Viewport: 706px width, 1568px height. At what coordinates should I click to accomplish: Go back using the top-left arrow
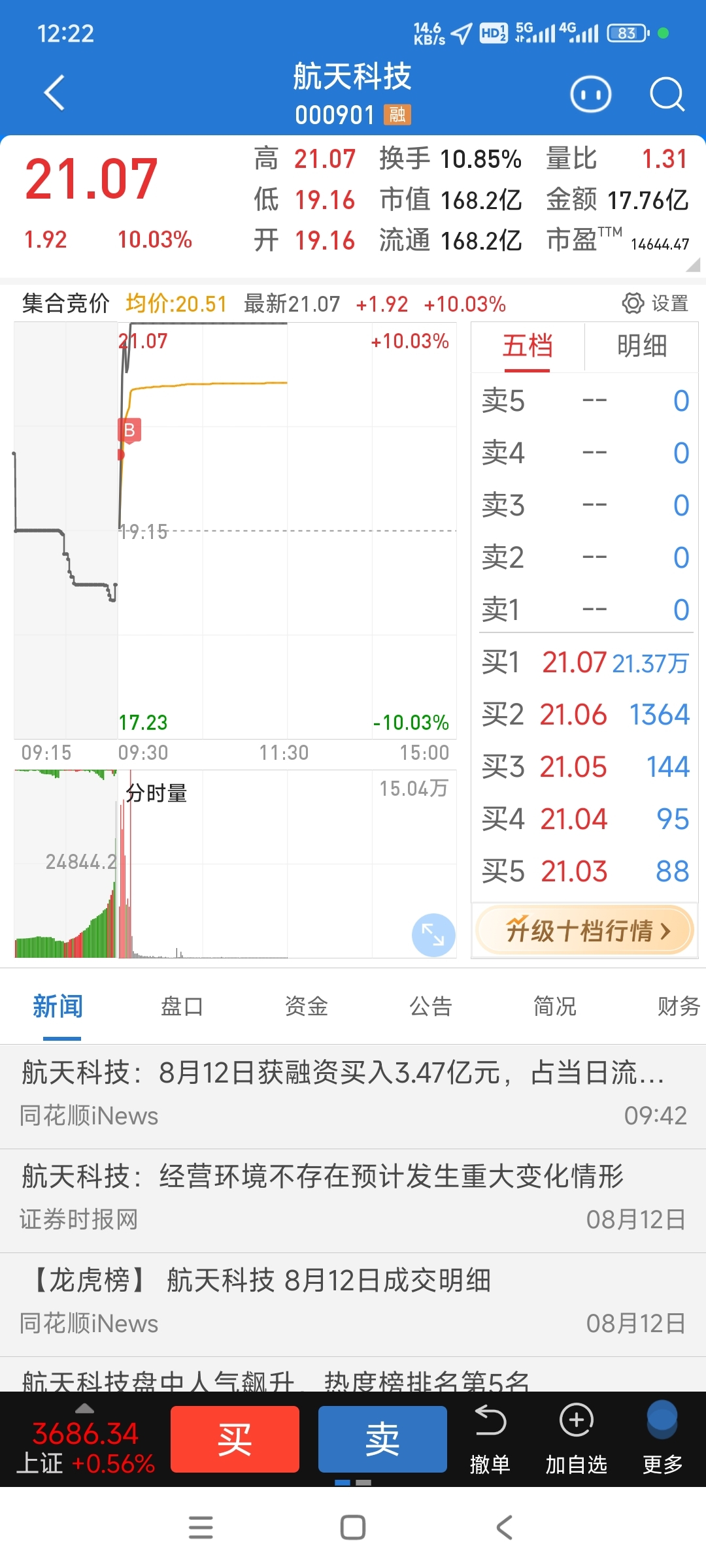tap(55, 93)
